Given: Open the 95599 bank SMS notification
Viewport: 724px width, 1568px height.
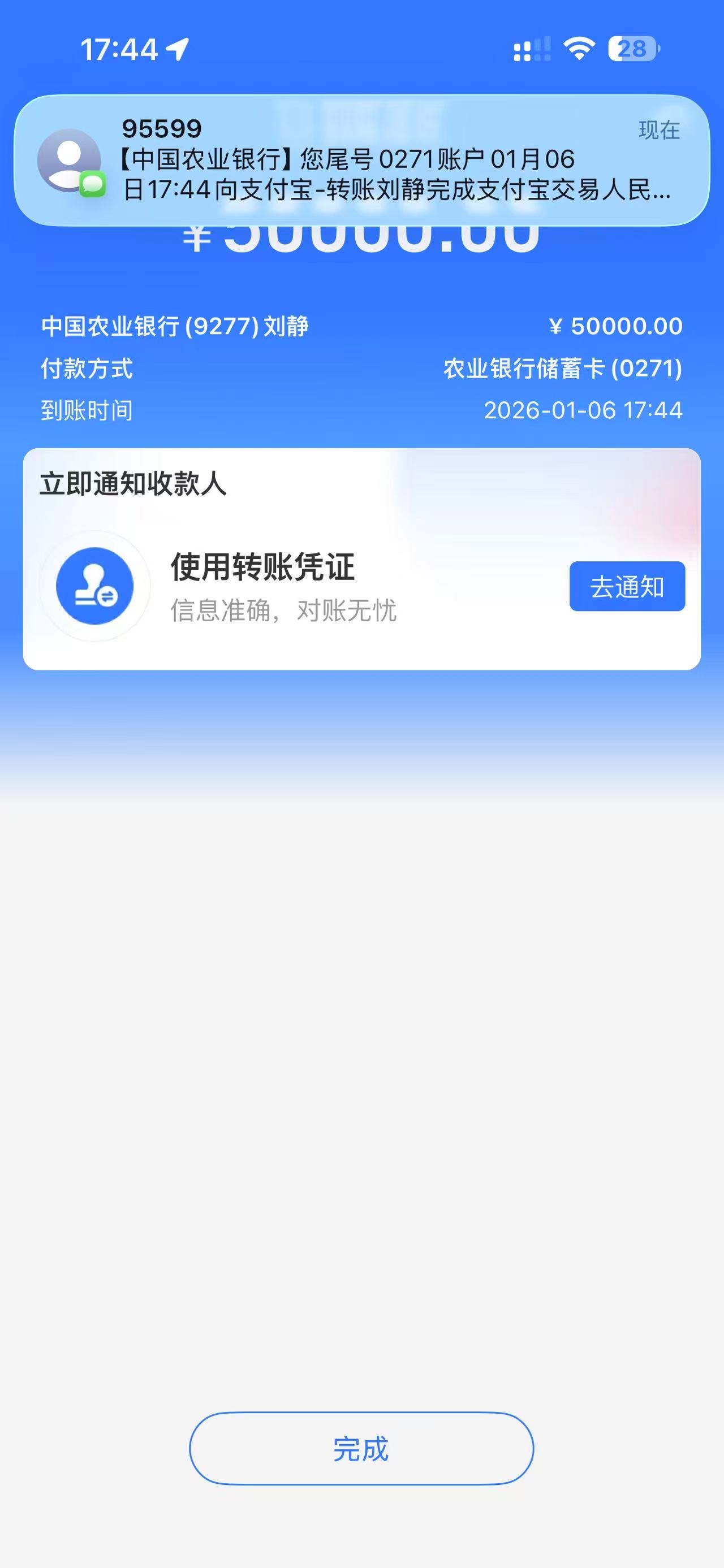Looking at the screenshot, I should tap(361, 160).
